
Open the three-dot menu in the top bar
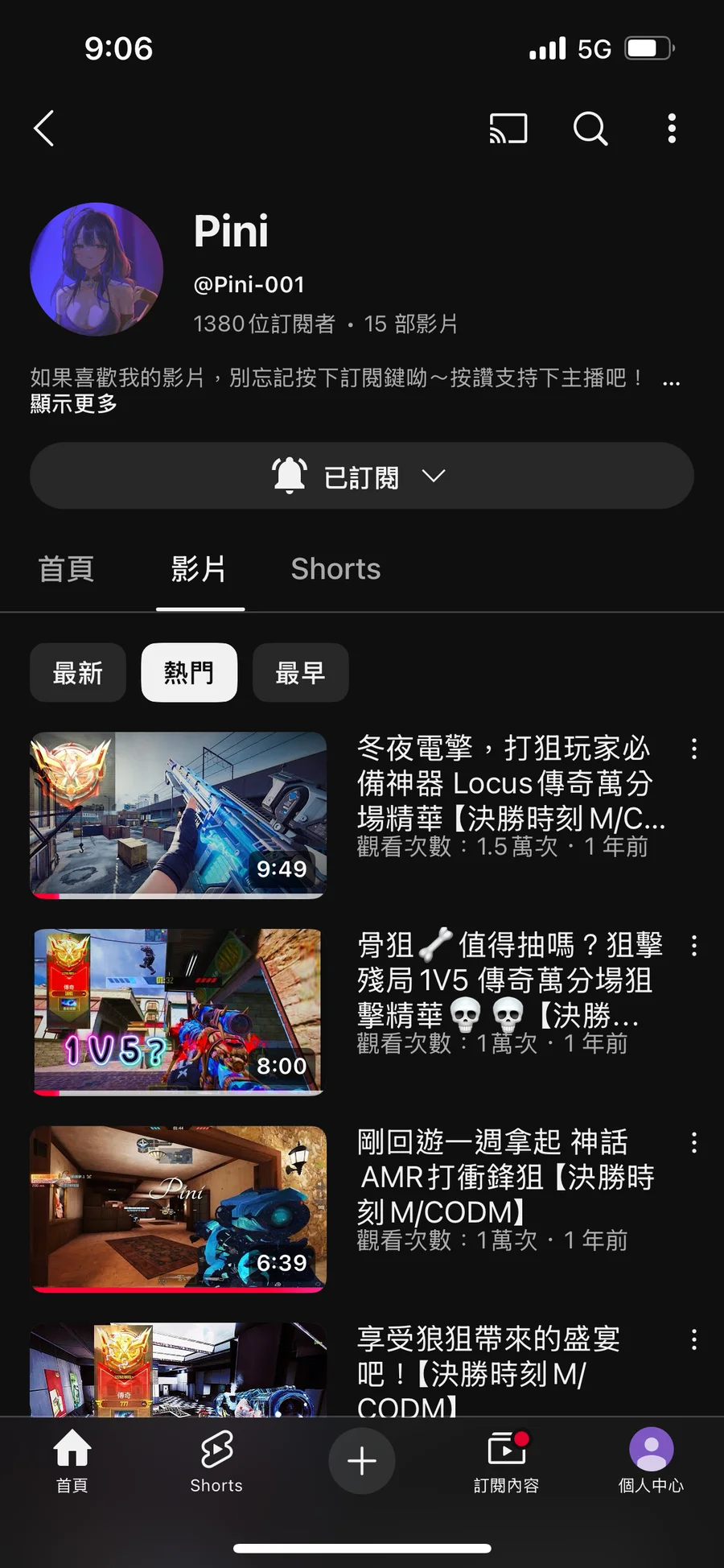pyautogui.click(x=673, y=129)
